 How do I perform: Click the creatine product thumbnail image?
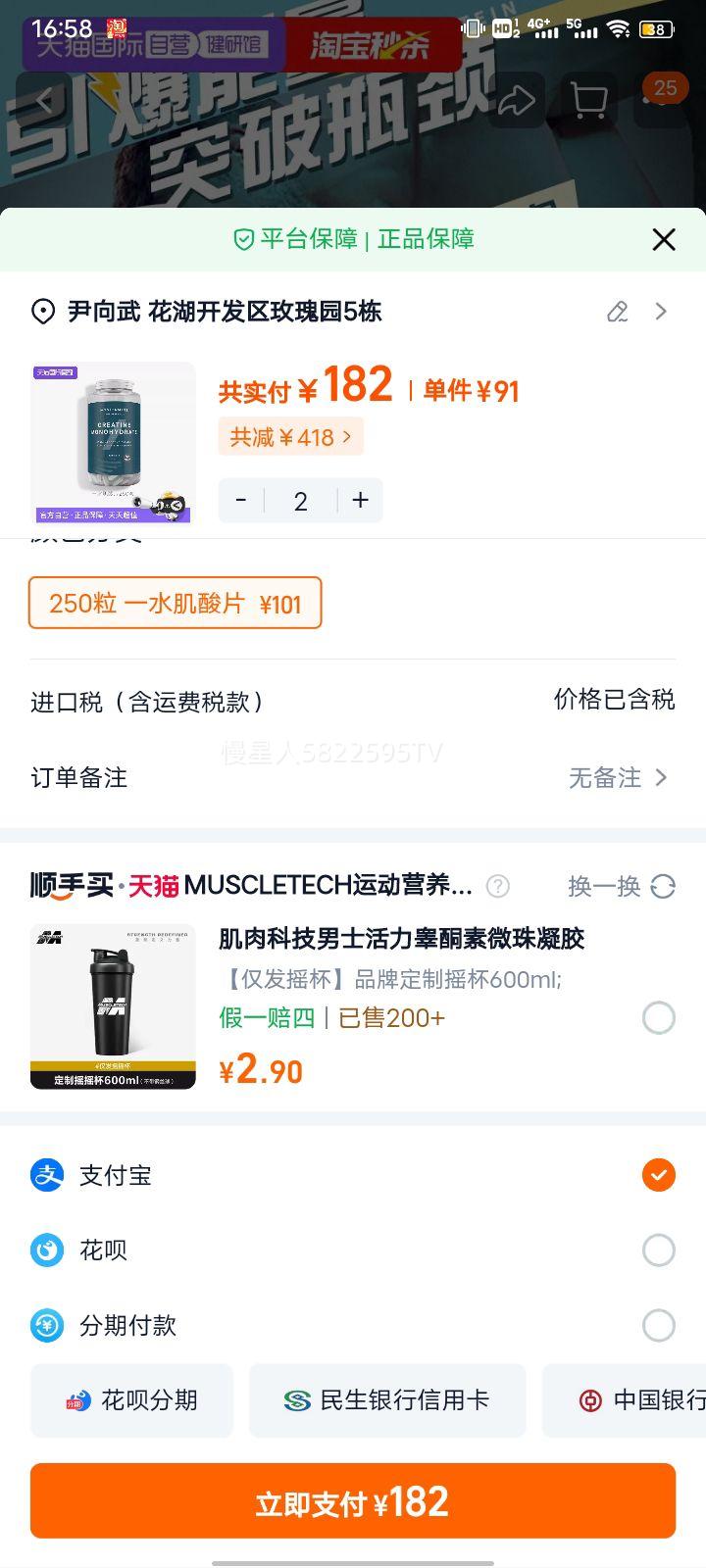(112, 442)
